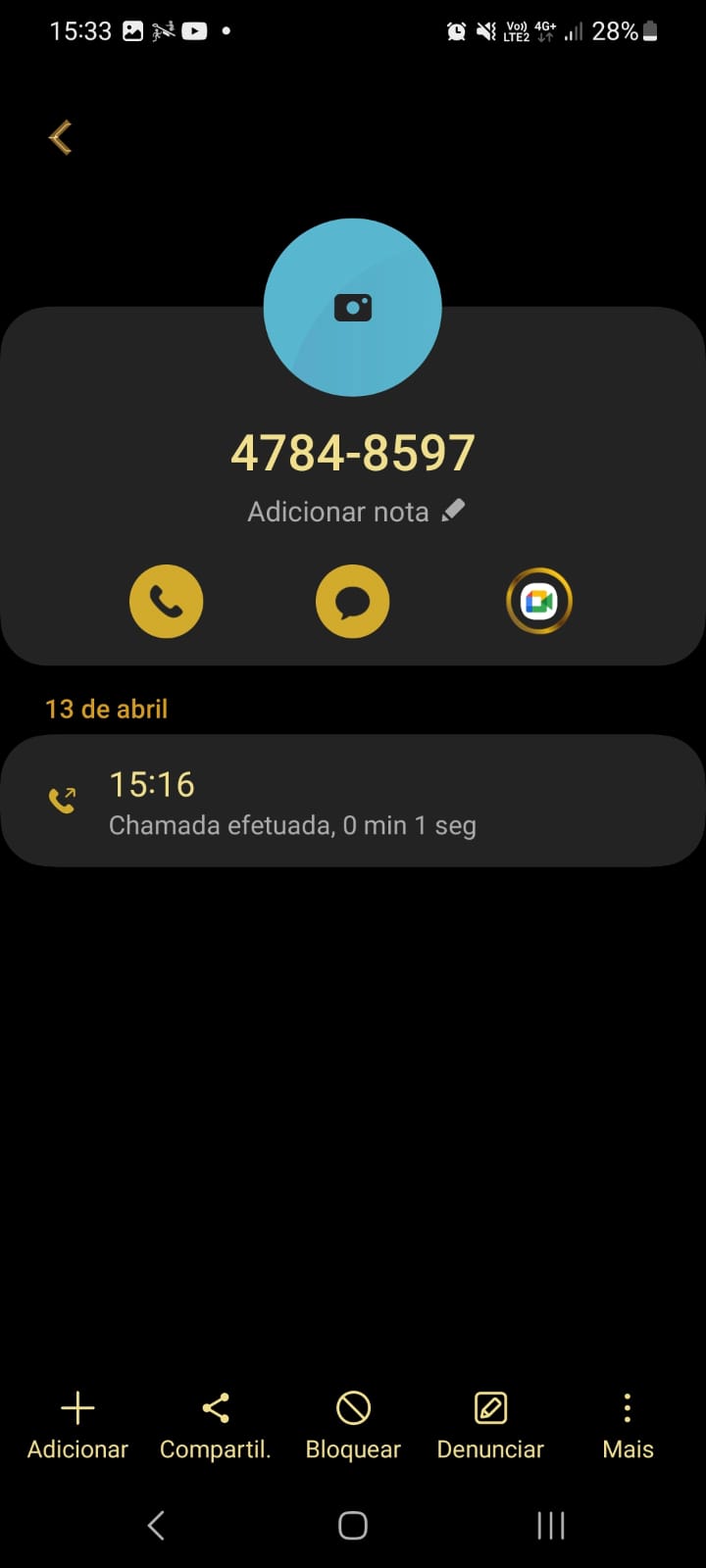The width and height of the screenshot is (706, 1568).
Task: Open the Mais options menu
Action: [x=628, y=1426]
